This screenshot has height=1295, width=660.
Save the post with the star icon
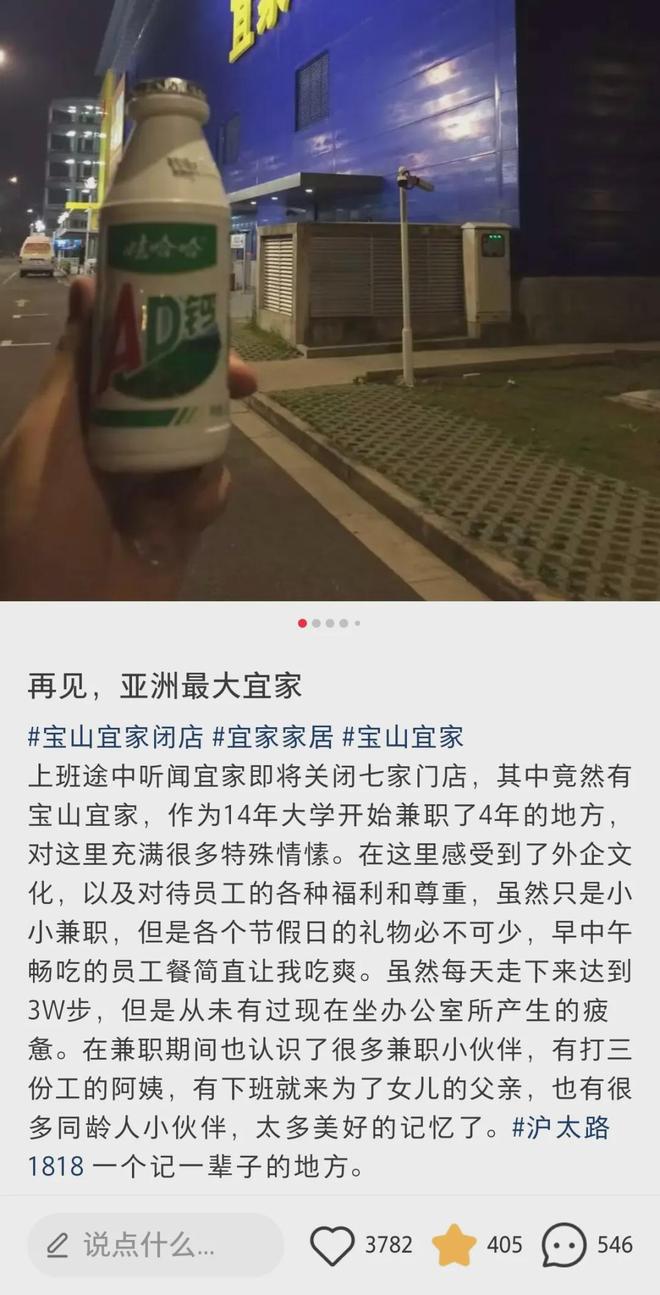click(x=454, y=1245)
